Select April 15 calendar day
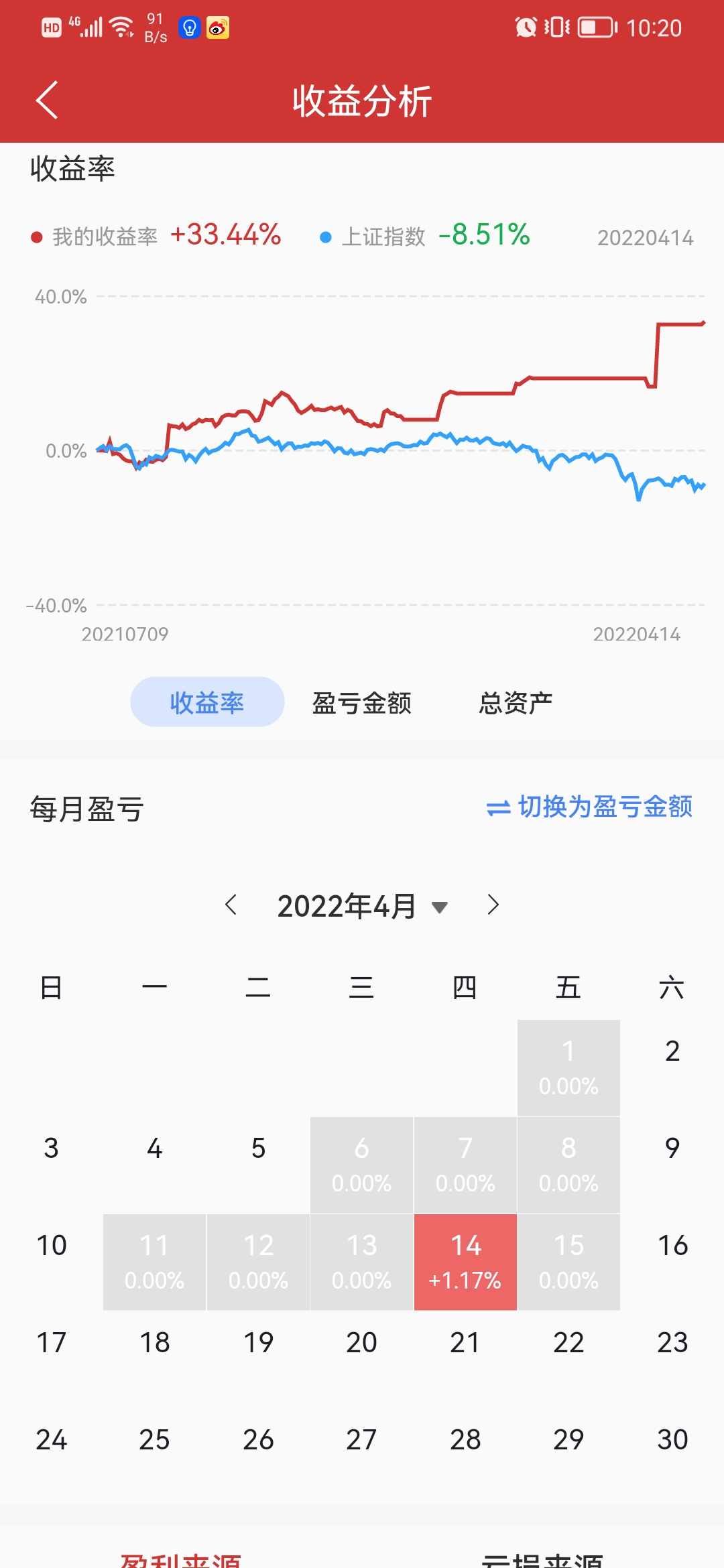724x1568 pixels. [x=568, y=1262]
